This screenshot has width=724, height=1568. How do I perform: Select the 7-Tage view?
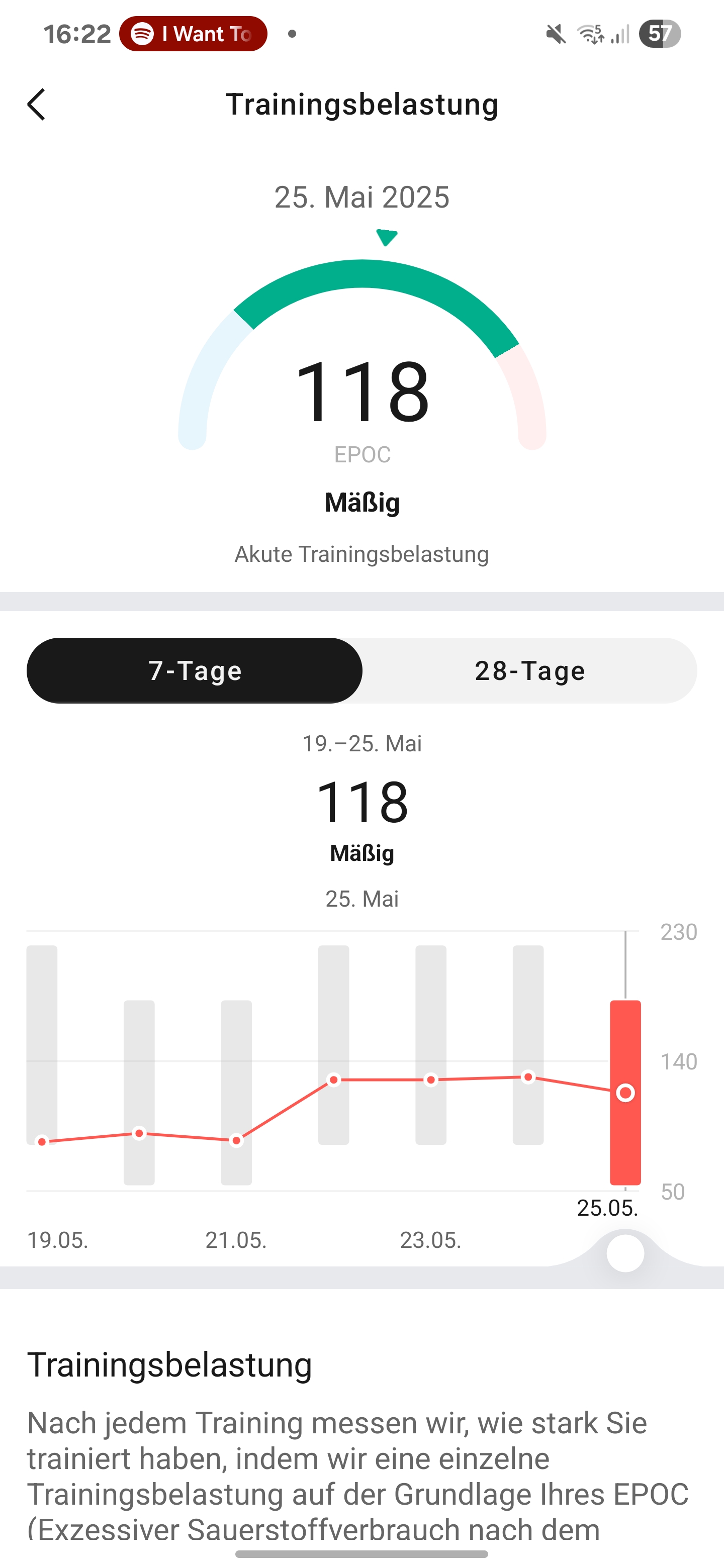coord(195,670)
